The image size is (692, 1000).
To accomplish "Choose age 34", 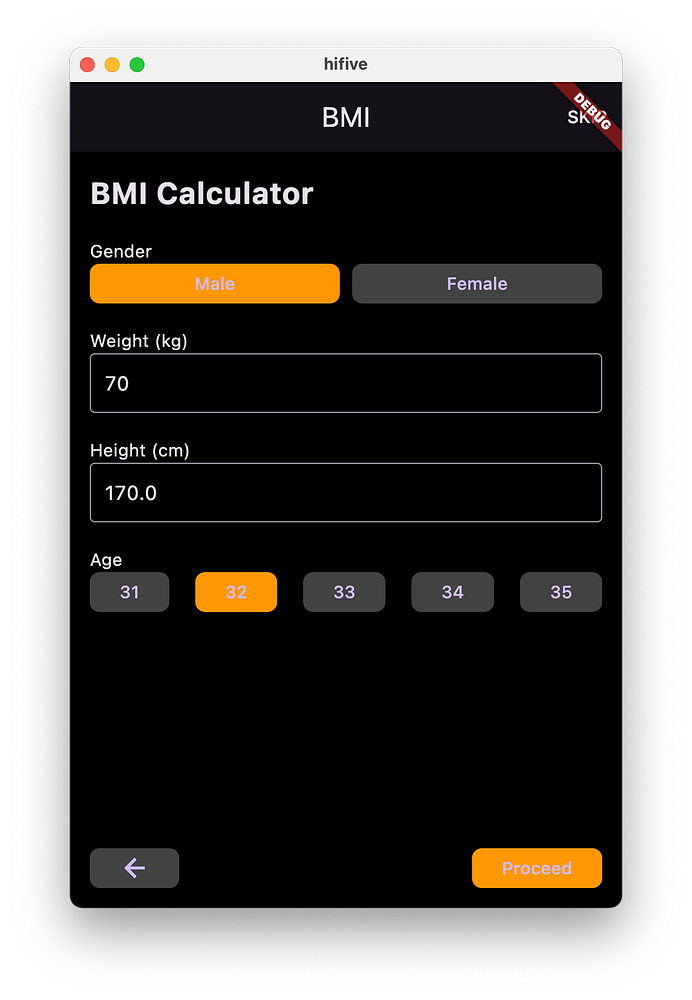I will point(453,592).
